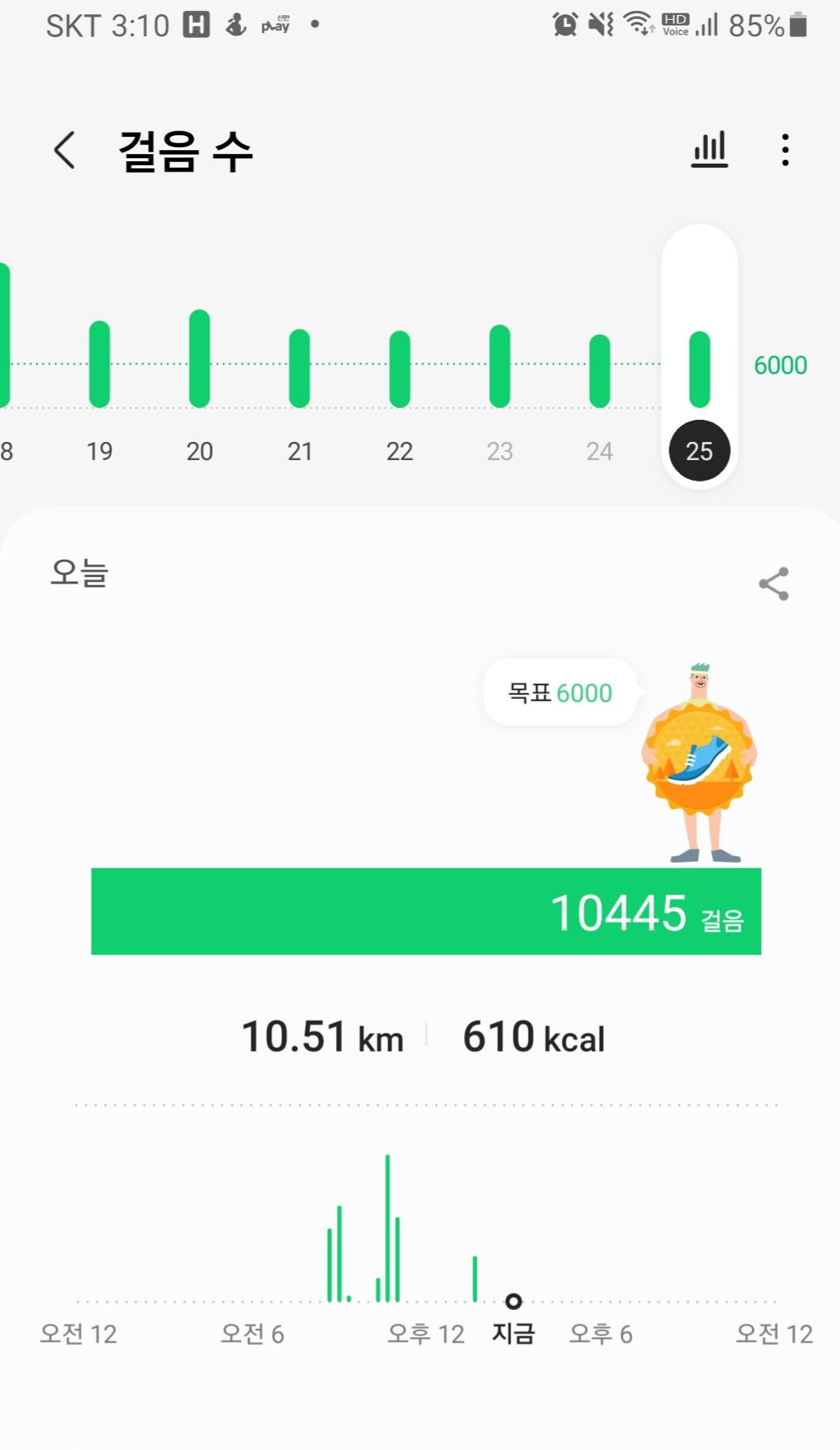
Task: Tap the 목표 6000 goal bubble
Action: click(x=559, y=693)
